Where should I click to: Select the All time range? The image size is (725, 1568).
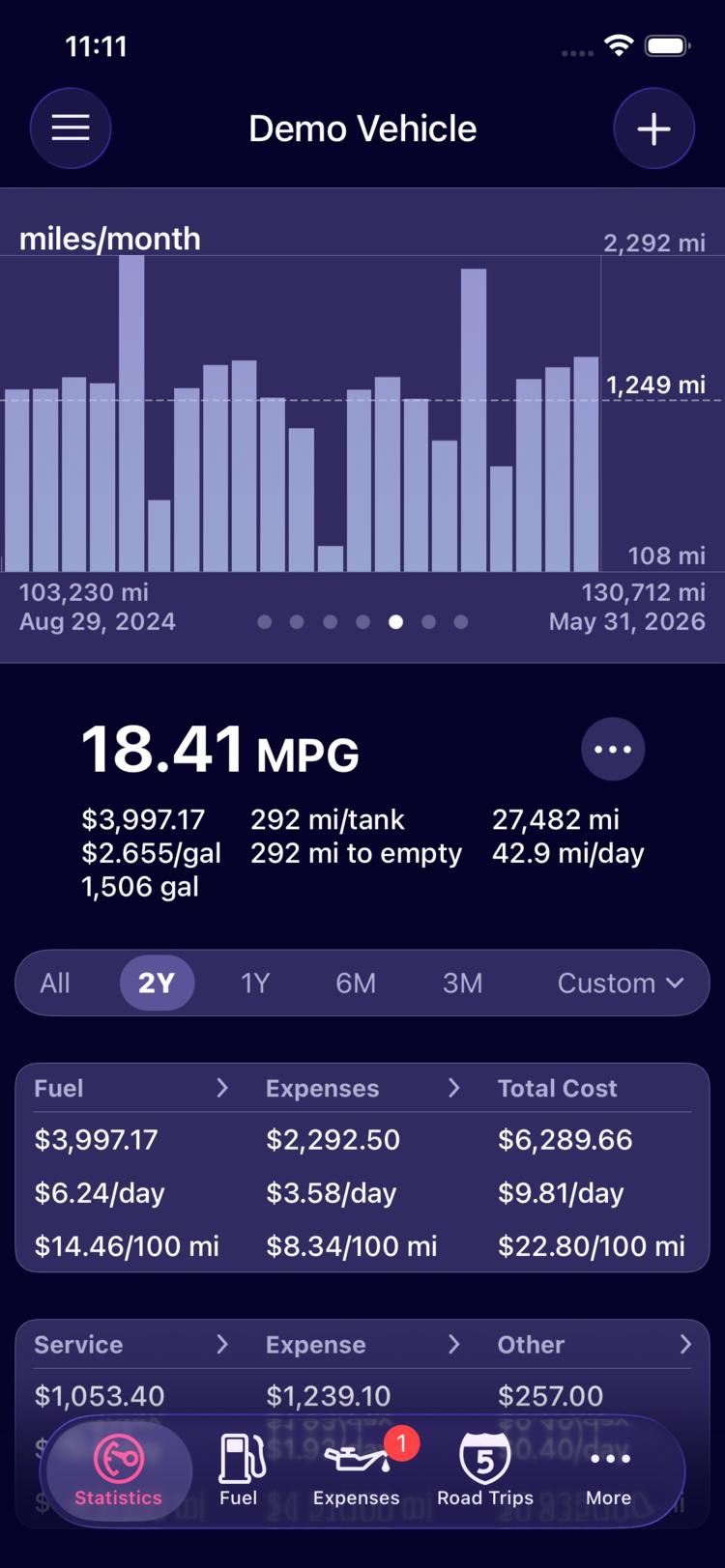click(55, 983)
